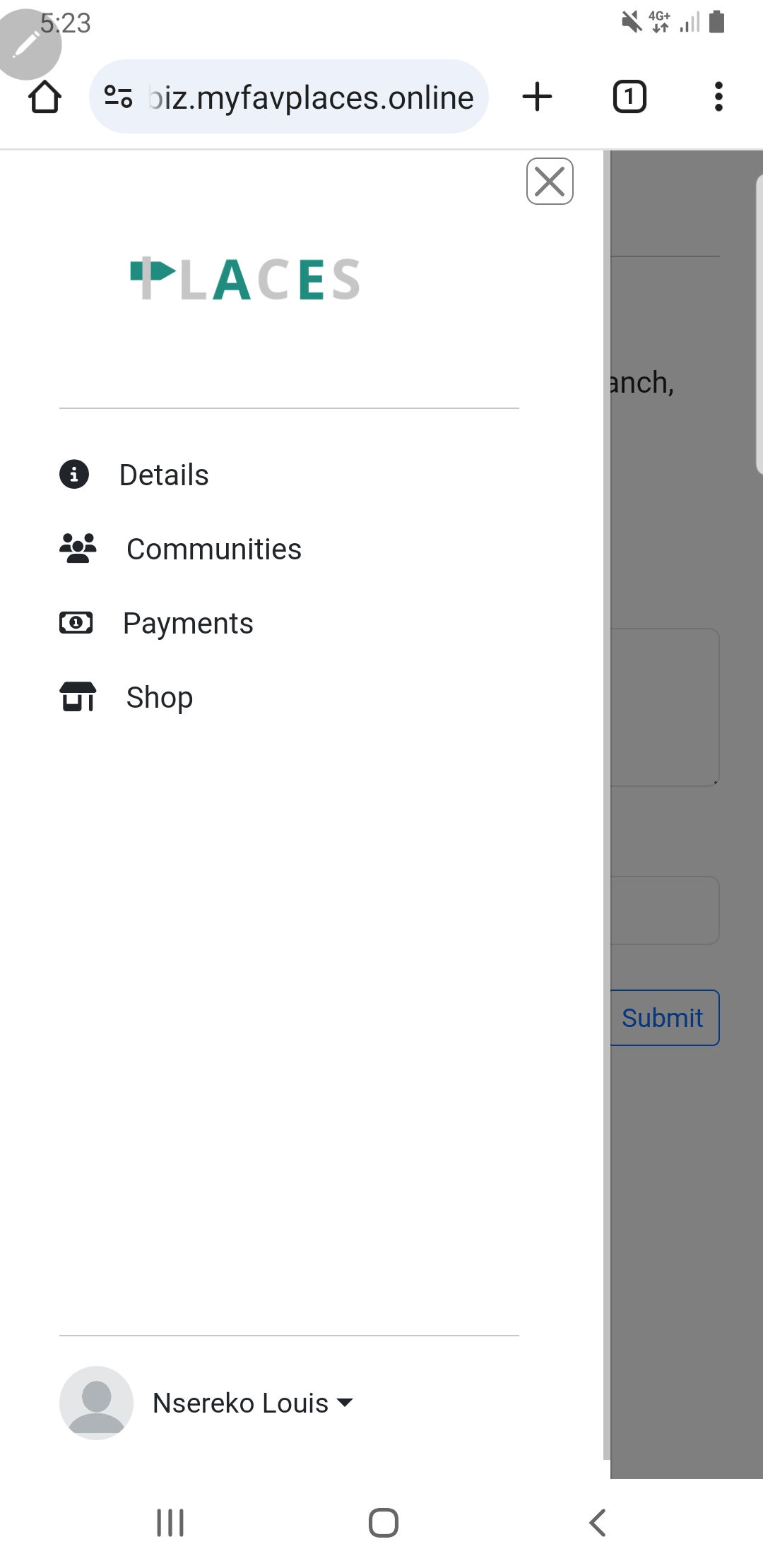This screenshot has width=763, height=1568.
Task: Open the browser three-dot menu
Action: (x=718, y=97)
